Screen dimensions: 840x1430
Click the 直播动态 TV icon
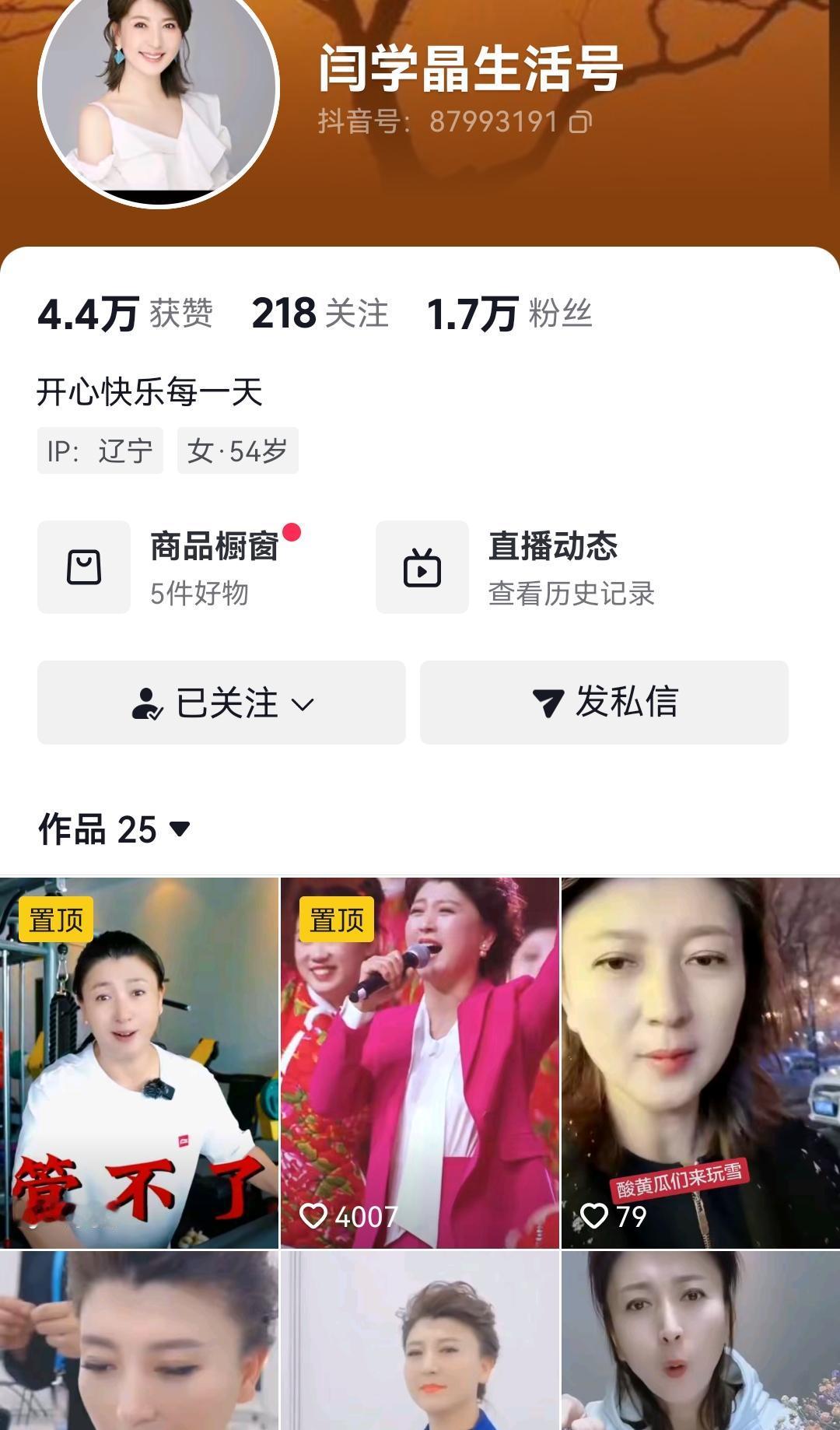coord(421,567)
